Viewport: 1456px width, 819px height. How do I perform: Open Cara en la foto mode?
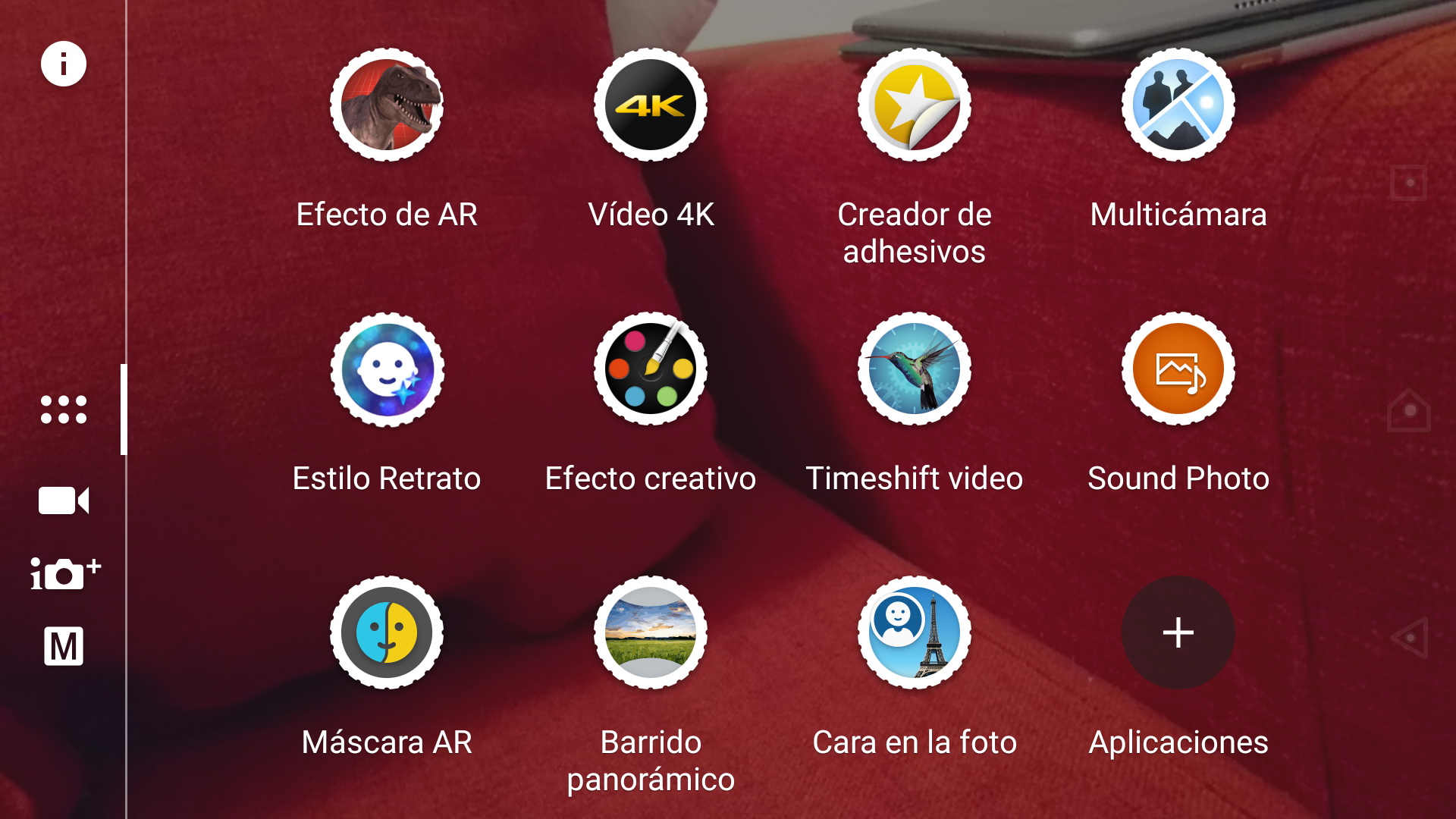click(x=915, y=633)
